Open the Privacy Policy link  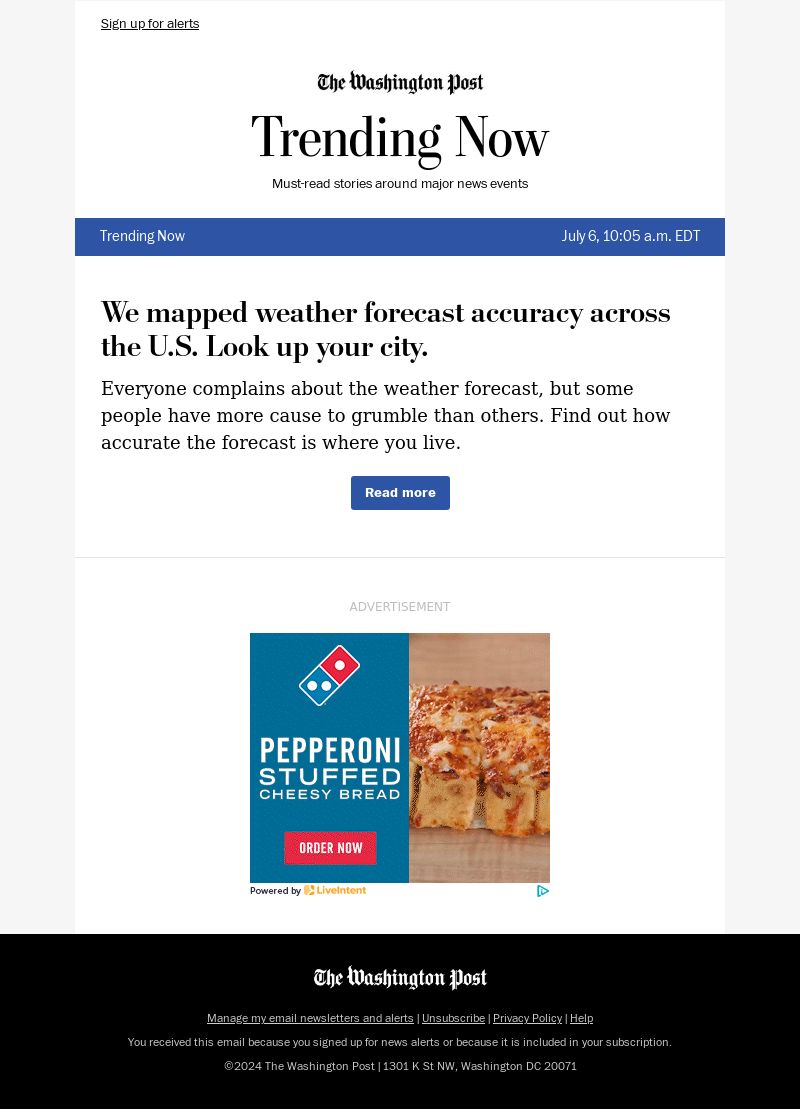pos(527,1018)
